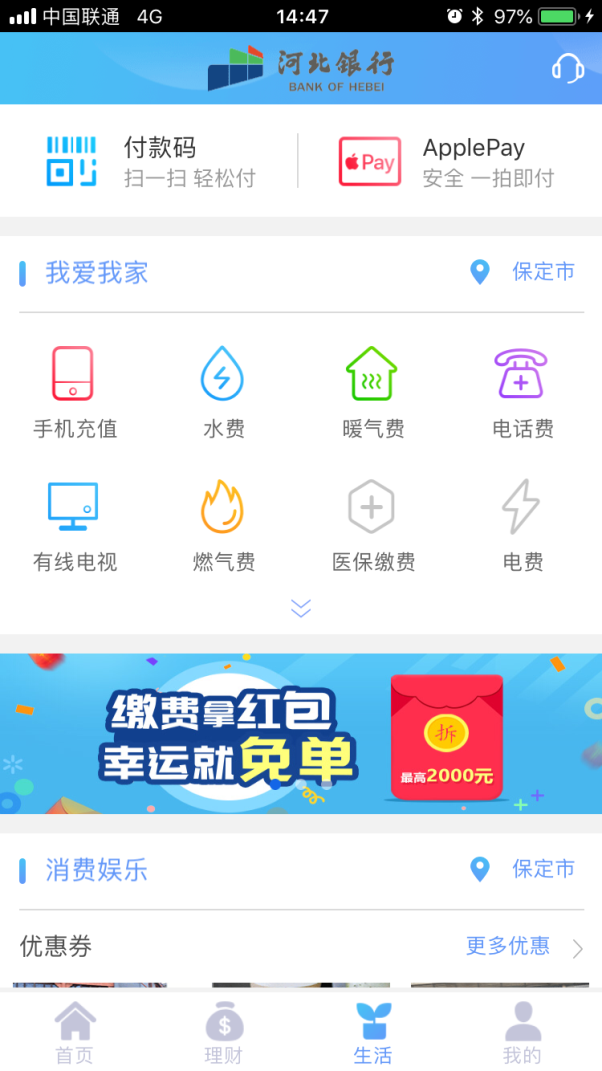Pay the 电费 electricity bill
The width and height of the screenshot is (602, 1071).
(x=521, y=525)
